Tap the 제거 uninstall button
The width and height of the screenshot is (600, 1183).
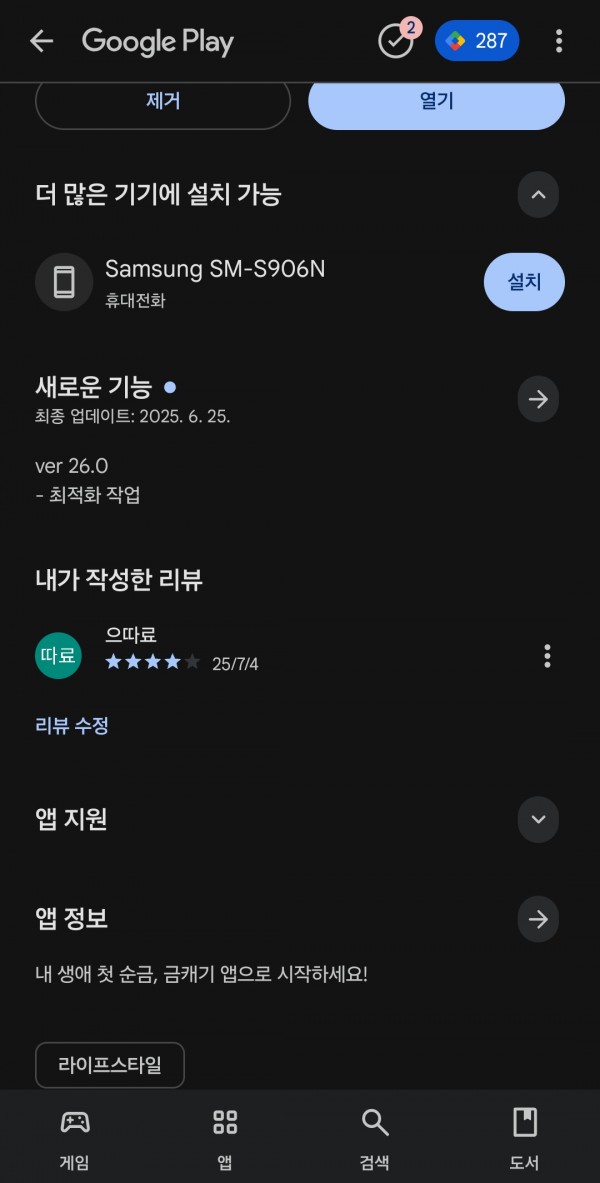pos(163,101)
